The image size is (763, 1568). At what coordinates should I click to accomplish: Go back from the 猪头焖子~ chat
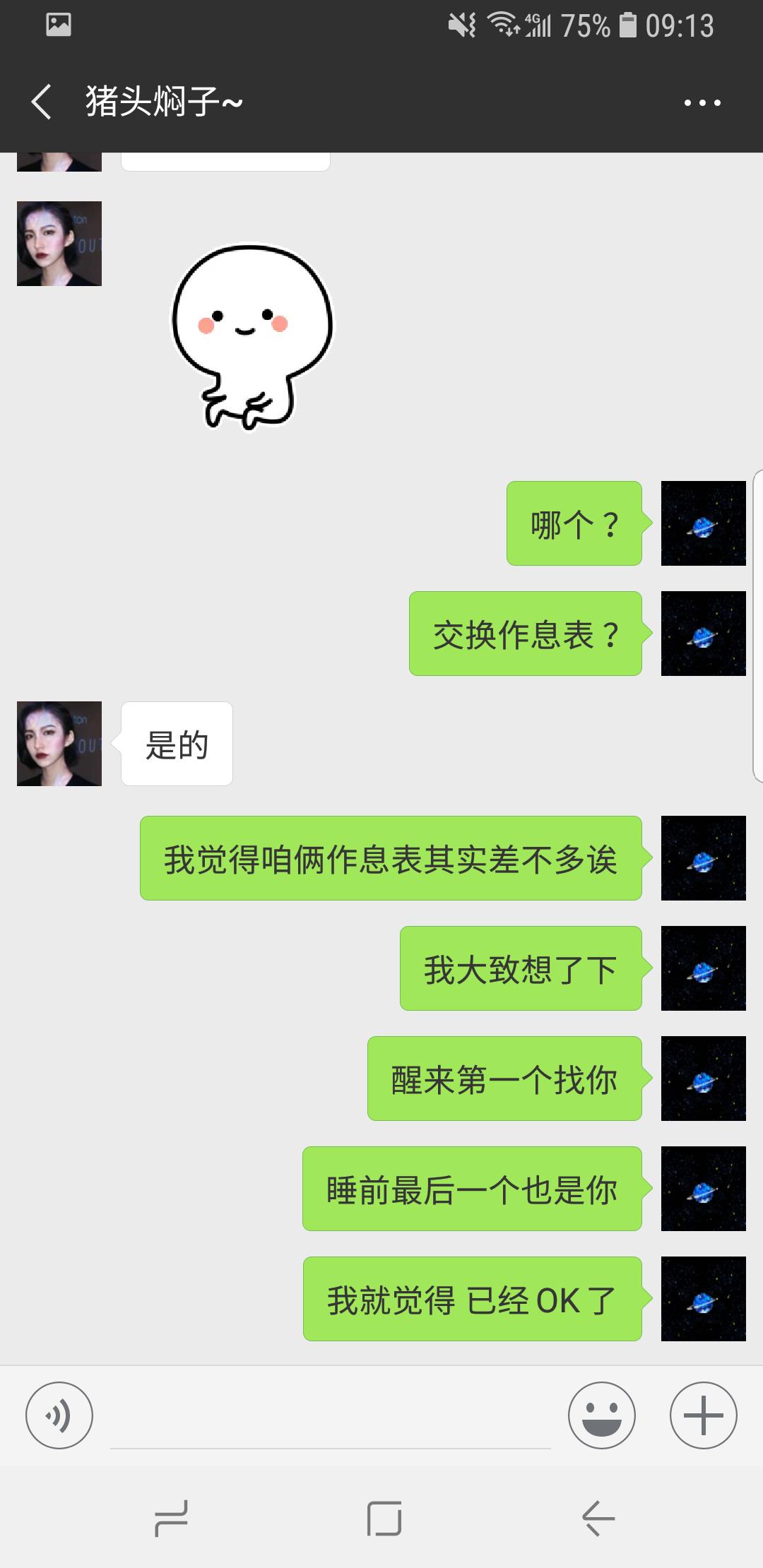(x=42, y=102)
